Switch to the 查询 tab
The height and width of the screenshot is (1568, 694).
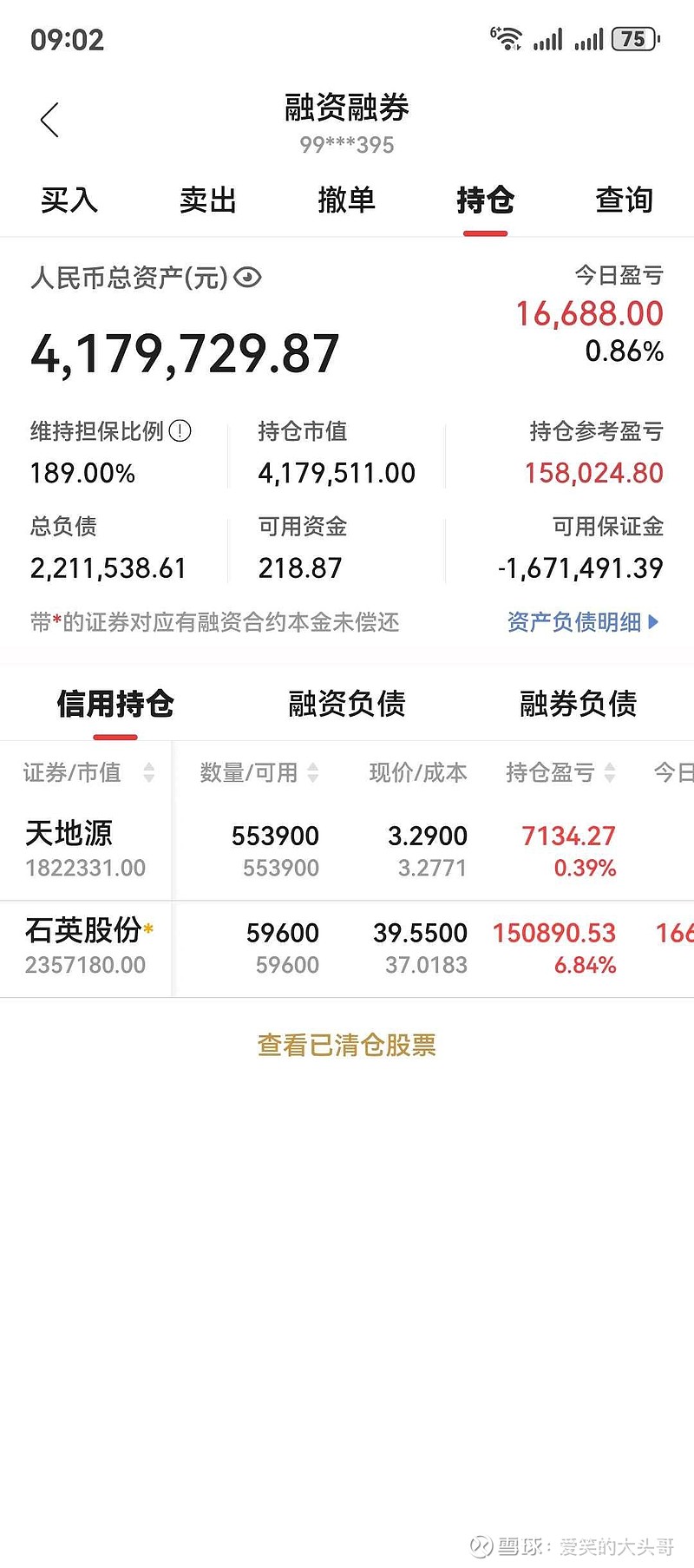coord(623,200)
